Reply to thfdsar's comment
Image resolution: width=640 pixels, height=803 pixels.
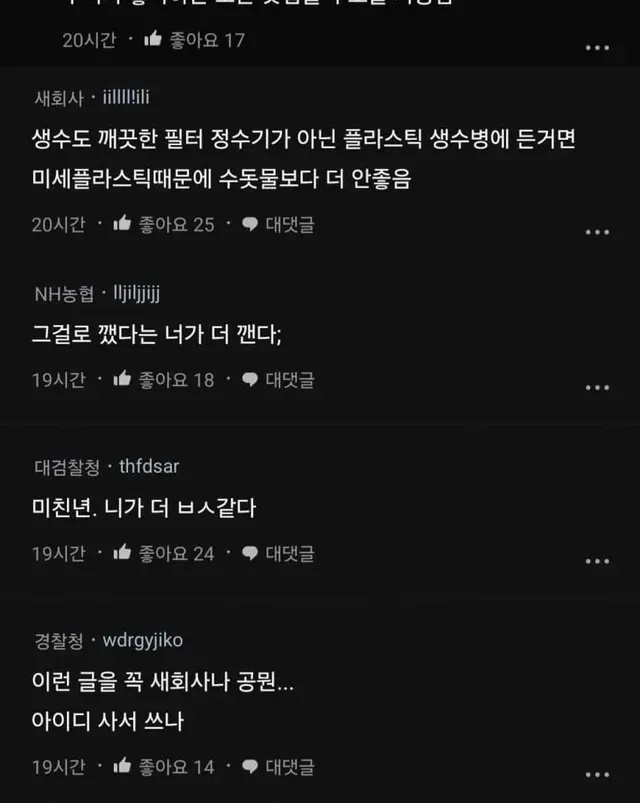point(279,553)
